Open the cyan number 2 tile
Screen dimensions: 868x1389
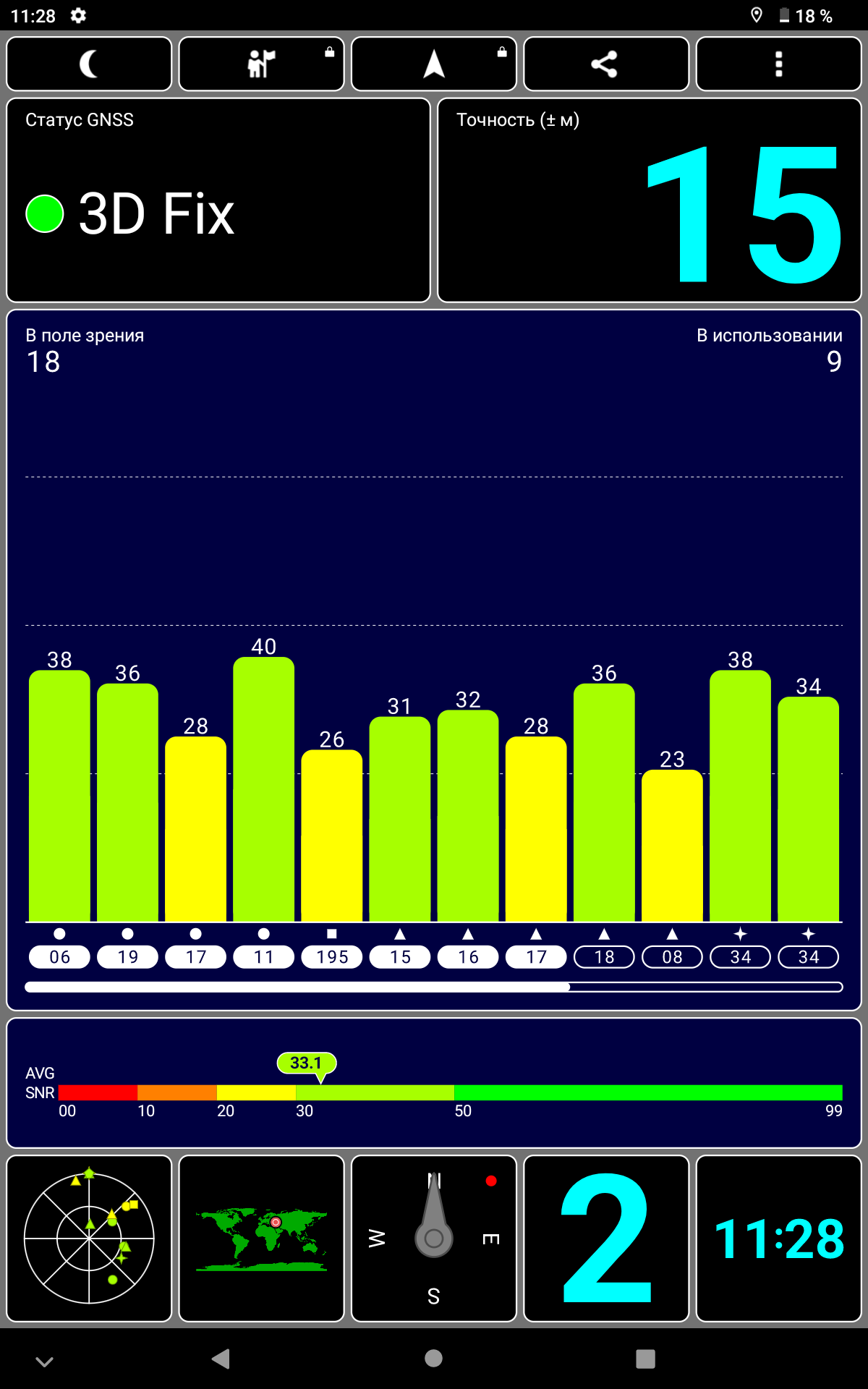[605, 1238]
